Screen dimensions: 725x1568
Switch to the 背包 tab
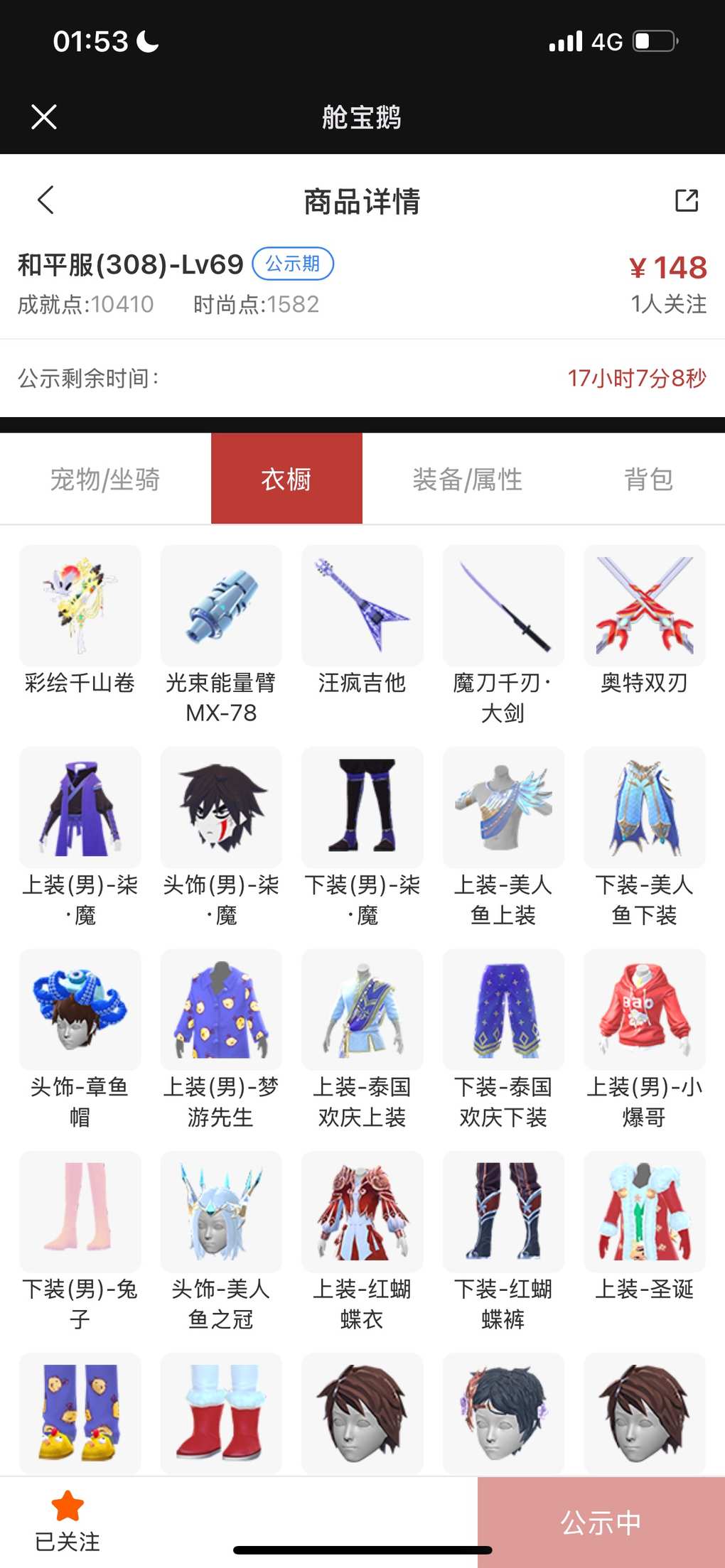click(648, 480)
